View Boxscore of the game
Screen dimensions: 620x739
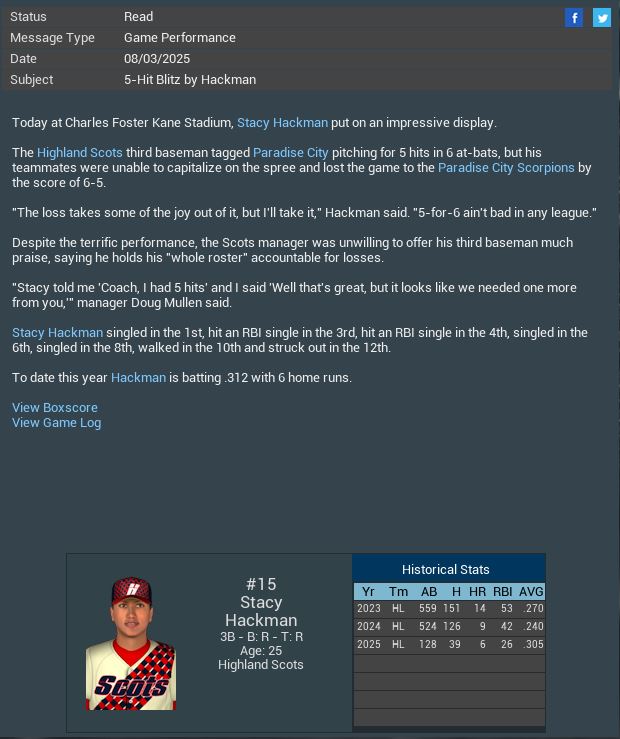click(55, 407)
